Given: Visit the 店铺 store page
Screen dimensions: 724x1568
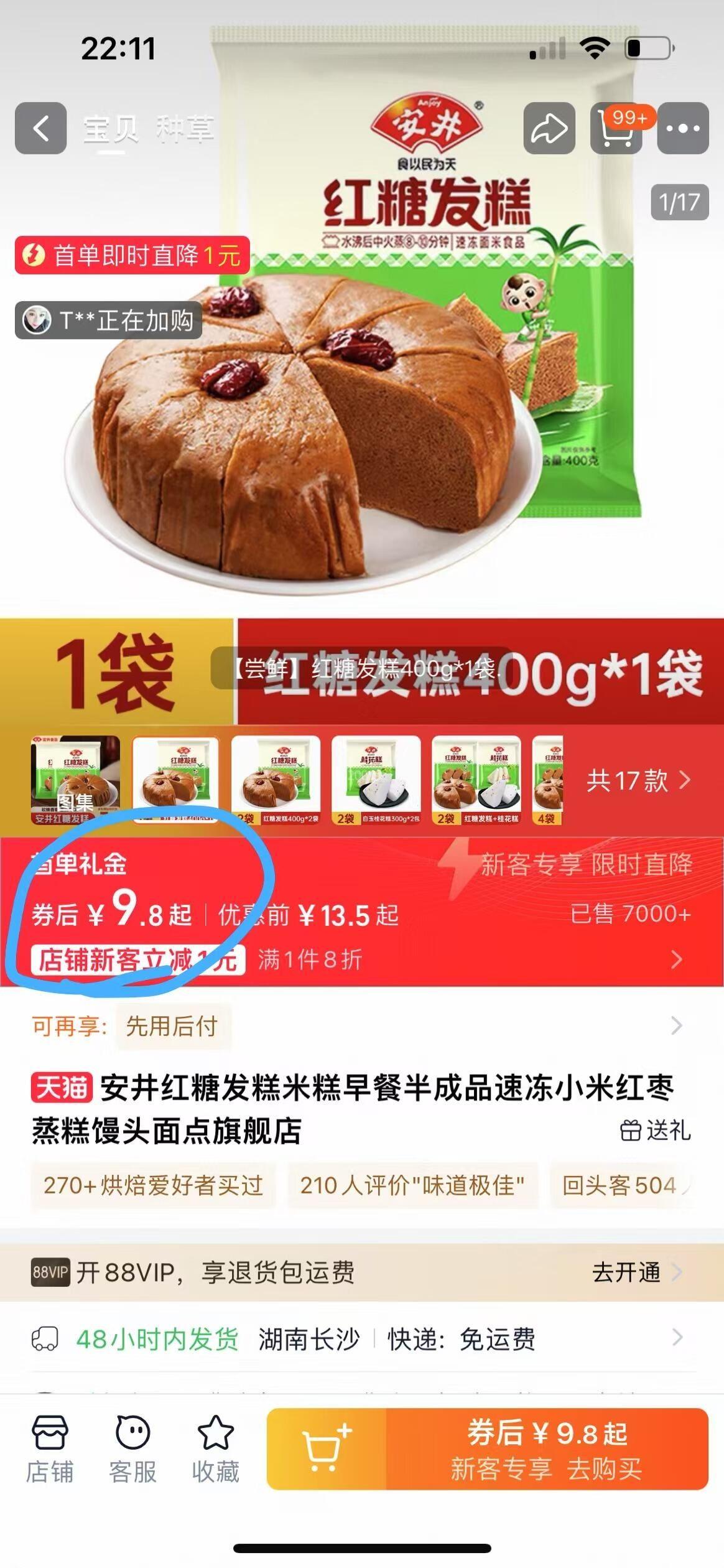Looking at the screenshot, I should 50,1449.
